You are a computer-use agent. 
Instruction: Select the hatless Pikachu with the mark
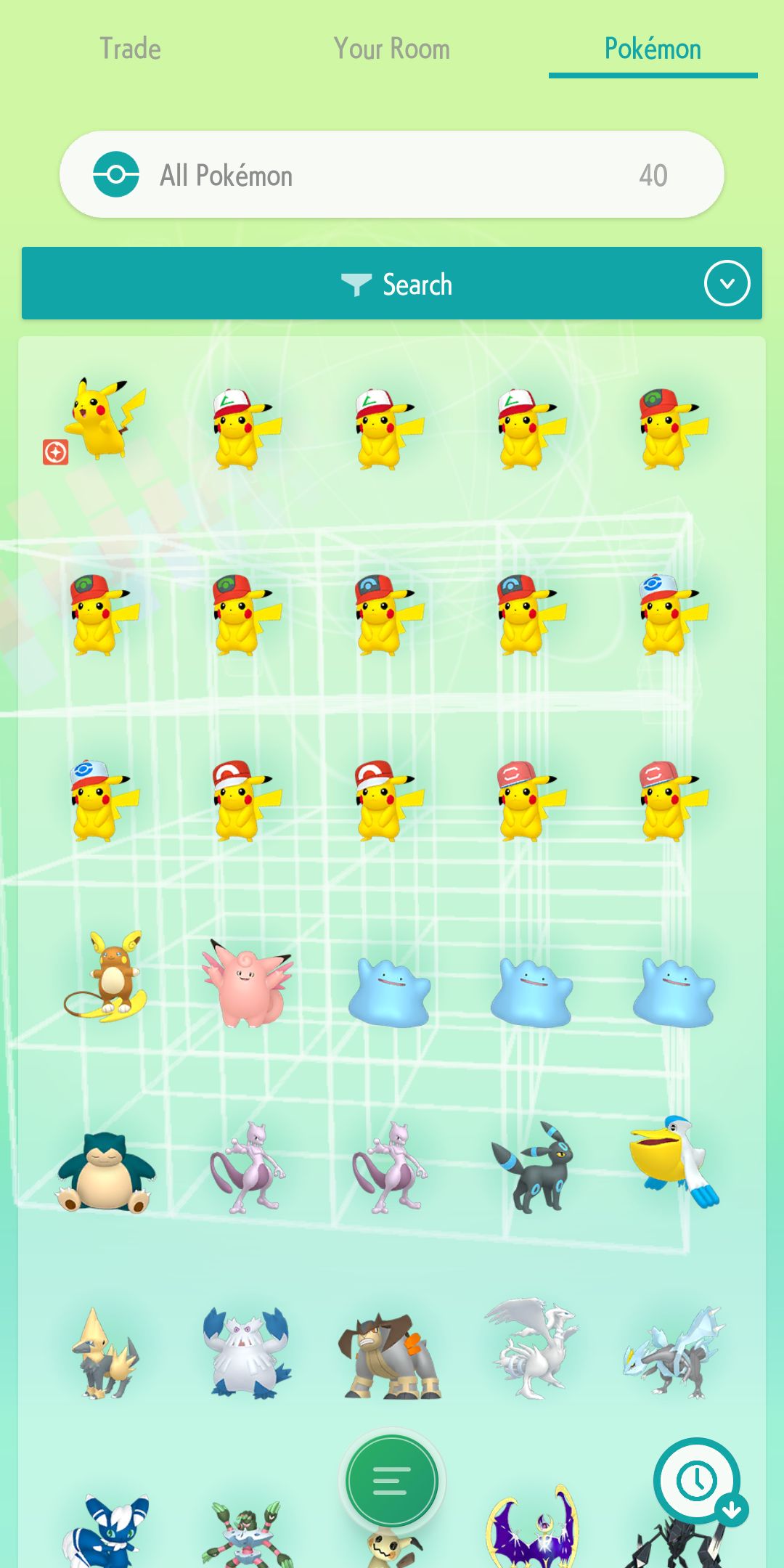[x=105, y=420]
